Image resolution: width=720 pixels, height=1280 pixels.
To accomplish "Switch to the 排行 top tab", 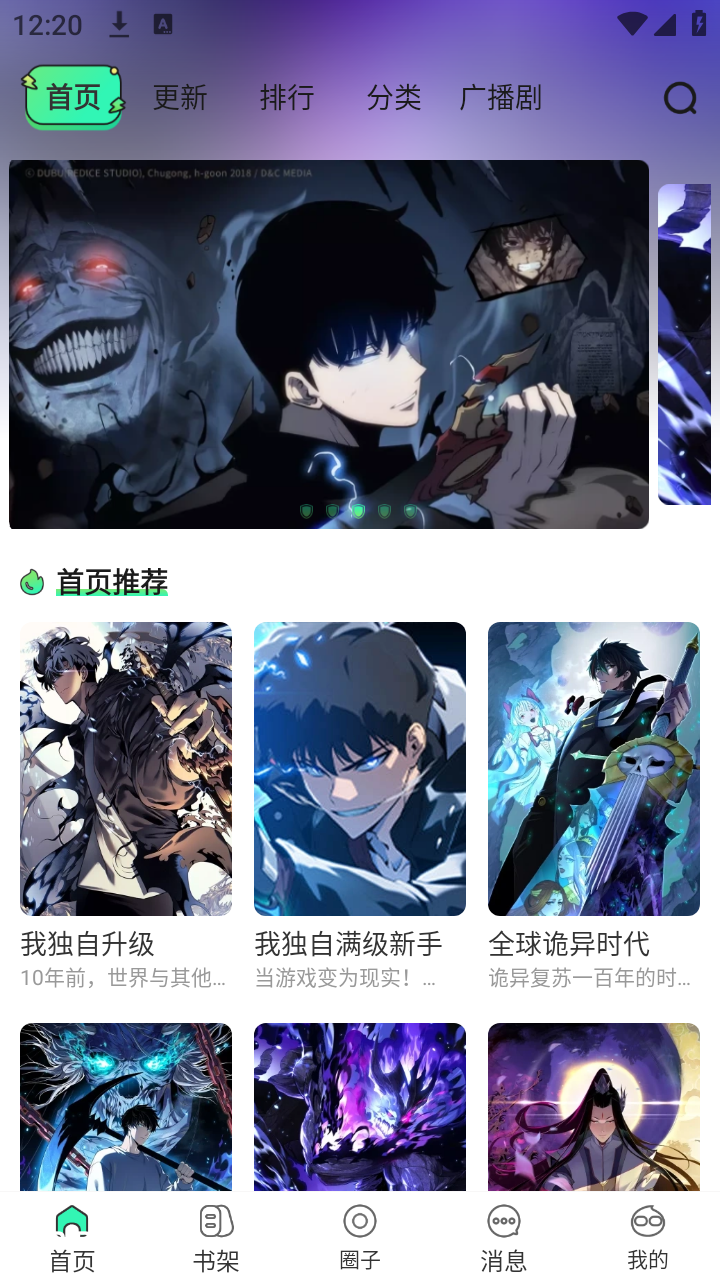I will (x=287, y=98).
